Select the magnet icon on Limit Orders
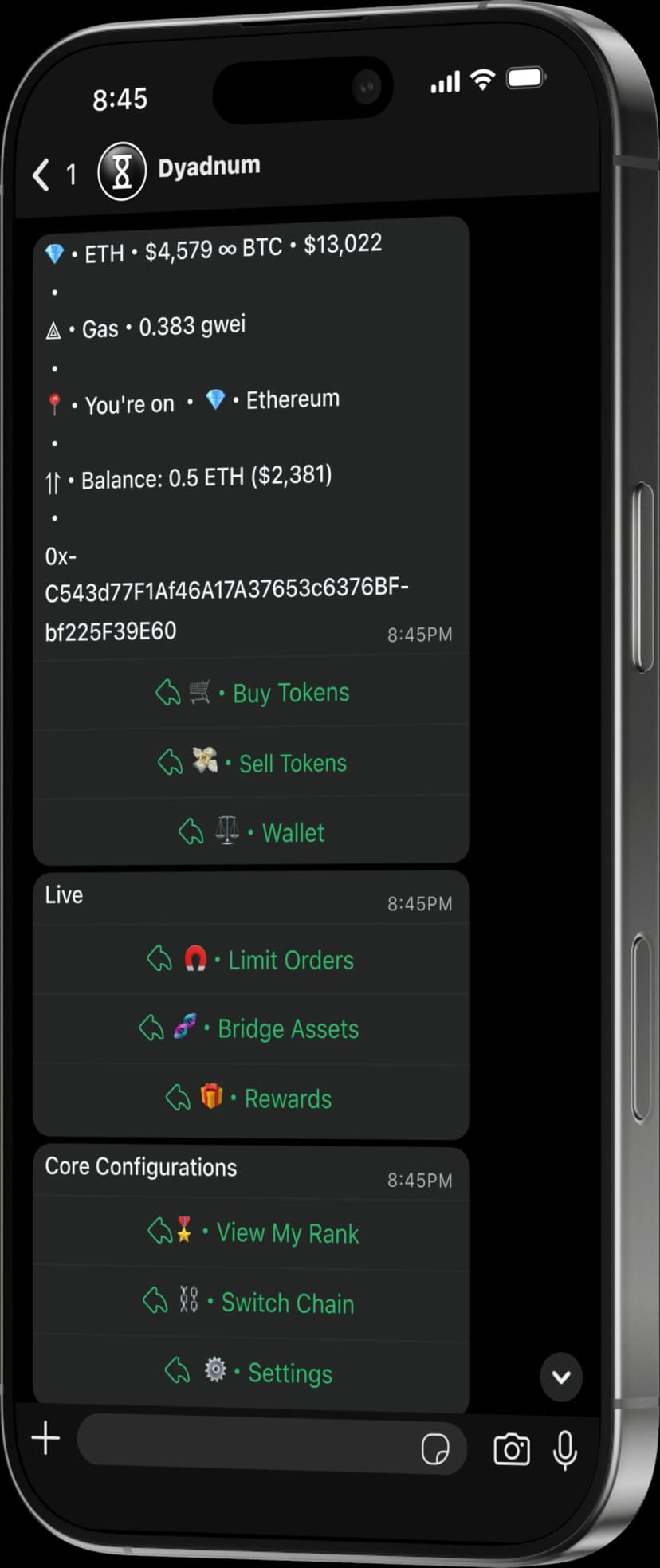Image resolution: width=660 pixels, height=1568 pixels. [196, 958]
